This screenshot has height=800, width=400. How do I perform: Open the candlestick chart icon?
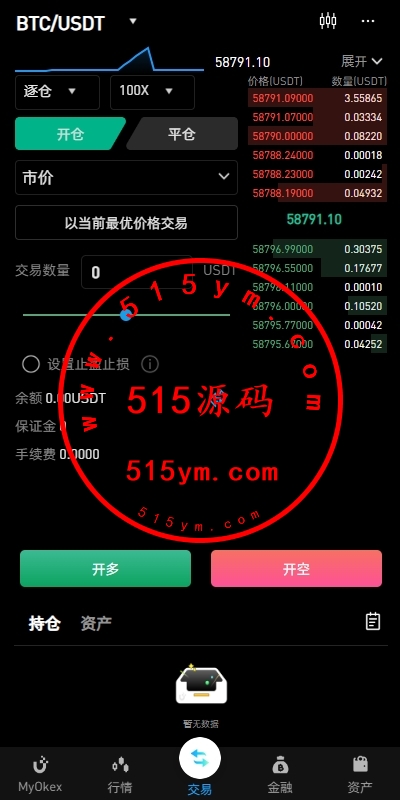[x=328, y=21]
